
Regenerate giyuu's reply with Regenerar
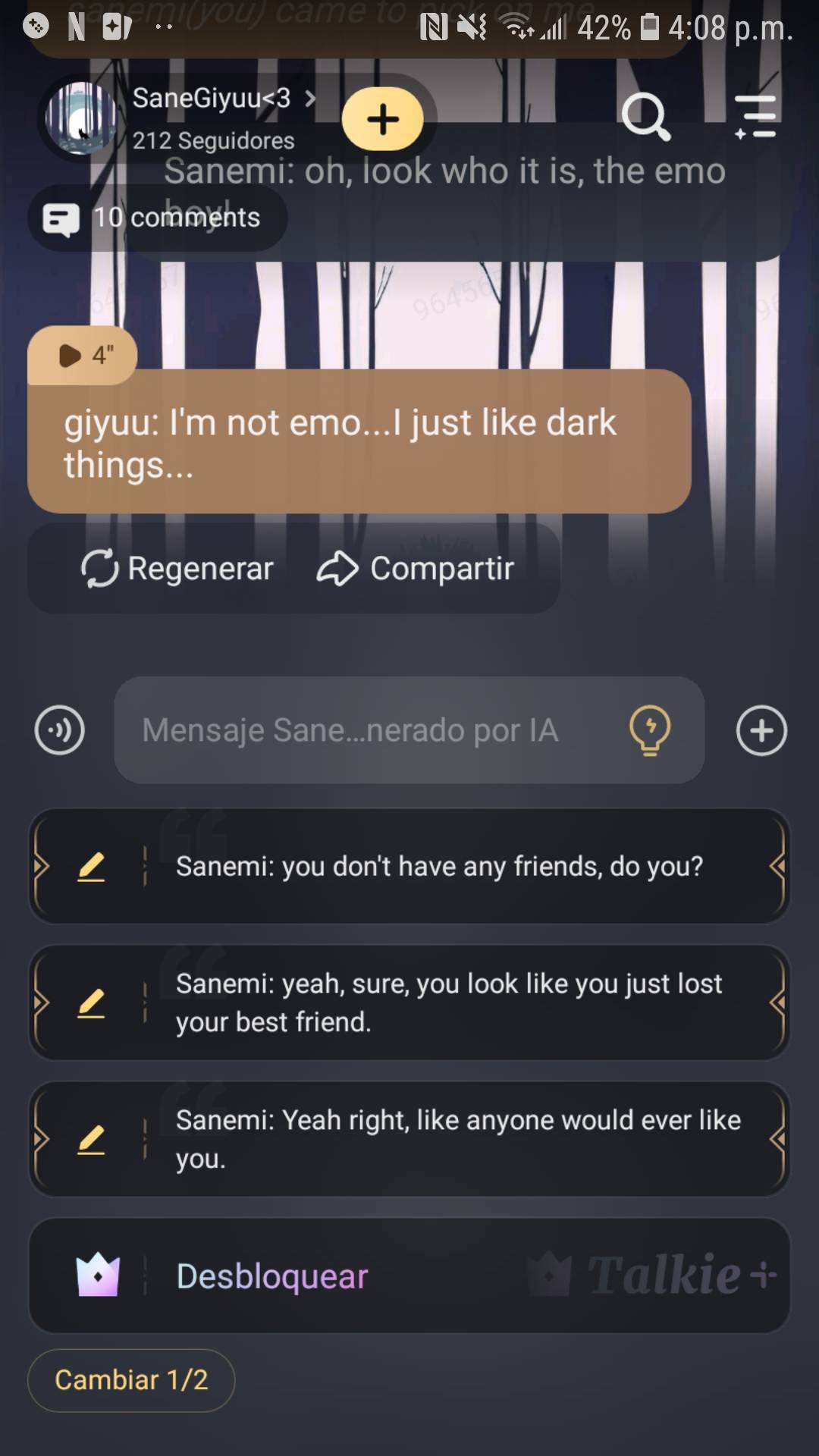tap(177, 569)
